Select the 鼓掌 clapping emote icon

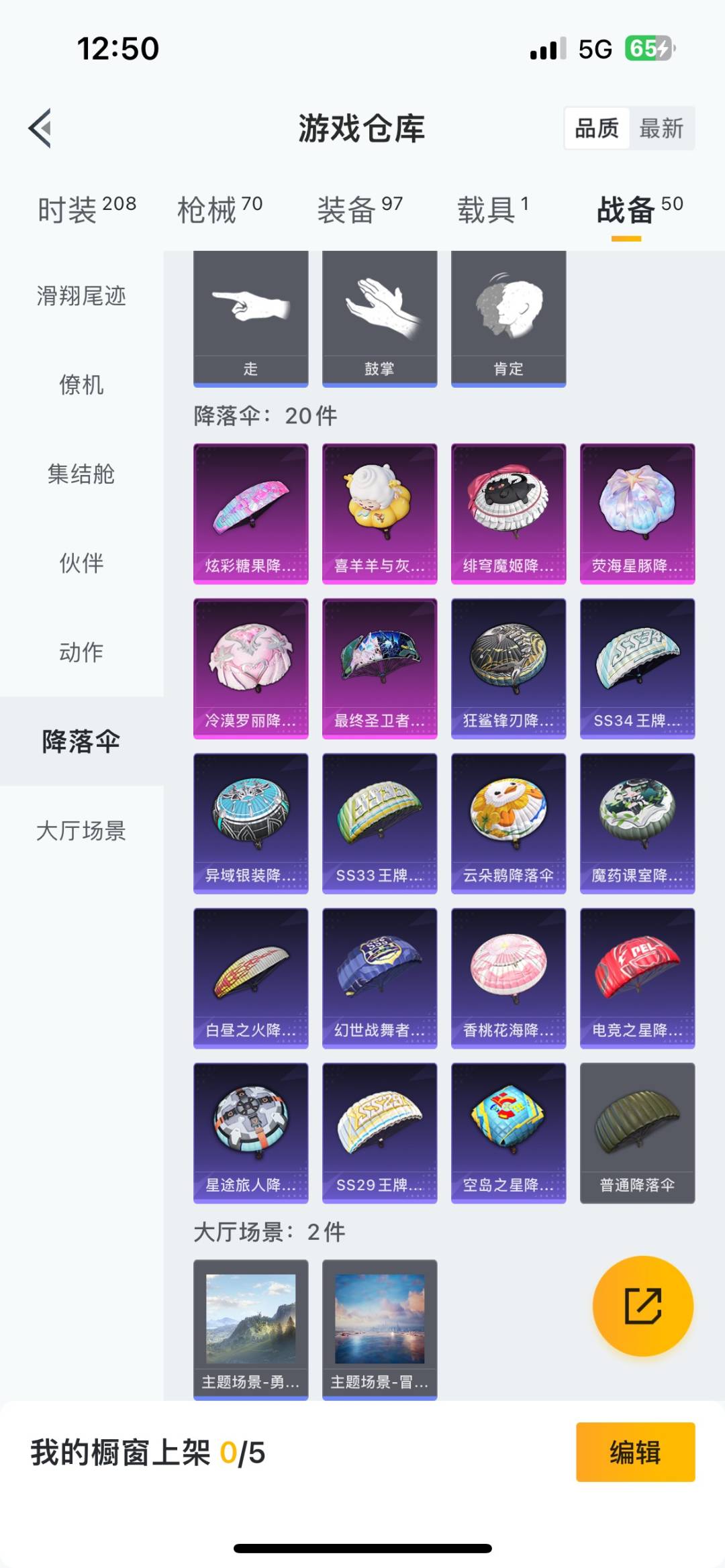coord(381,315)
